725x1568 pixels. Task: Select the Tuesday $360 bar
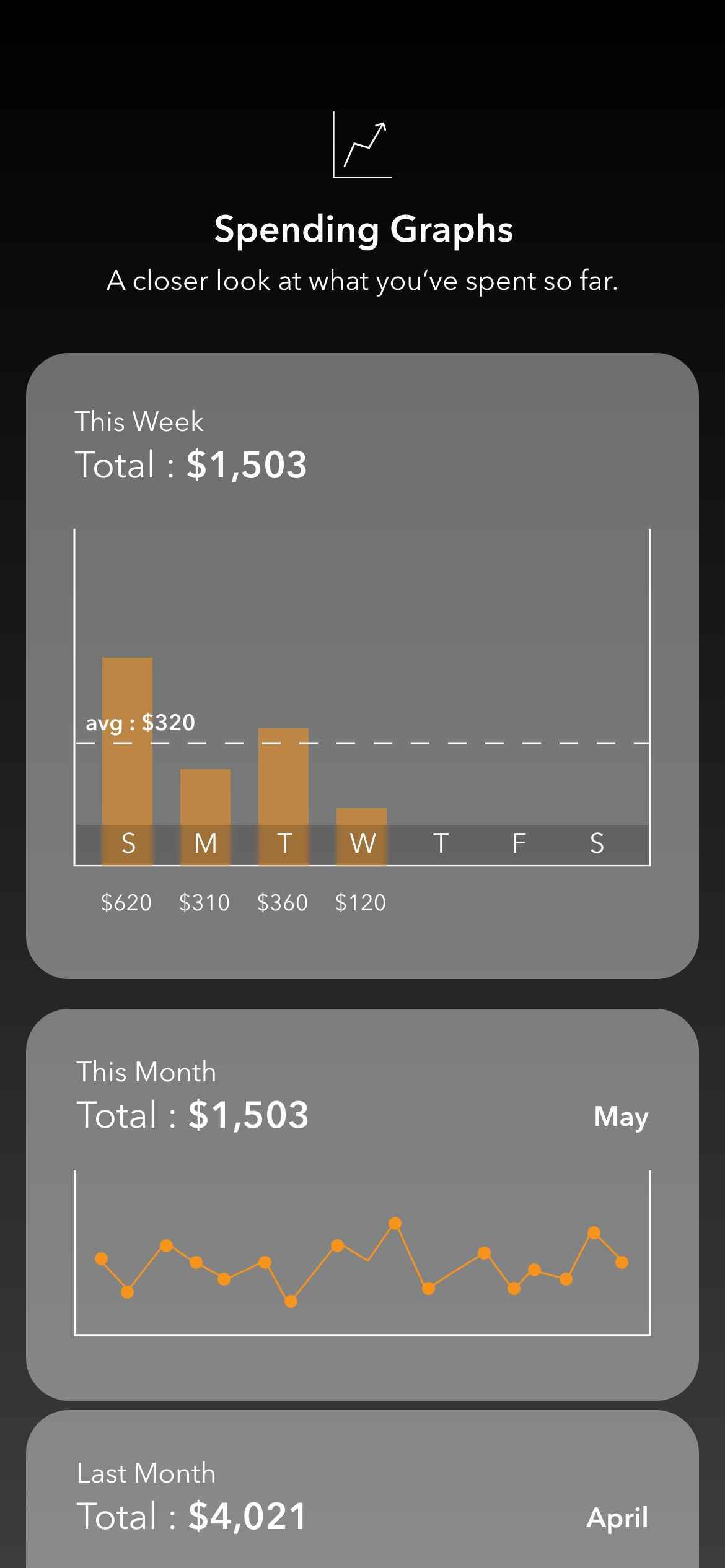[x=283, y=796]
